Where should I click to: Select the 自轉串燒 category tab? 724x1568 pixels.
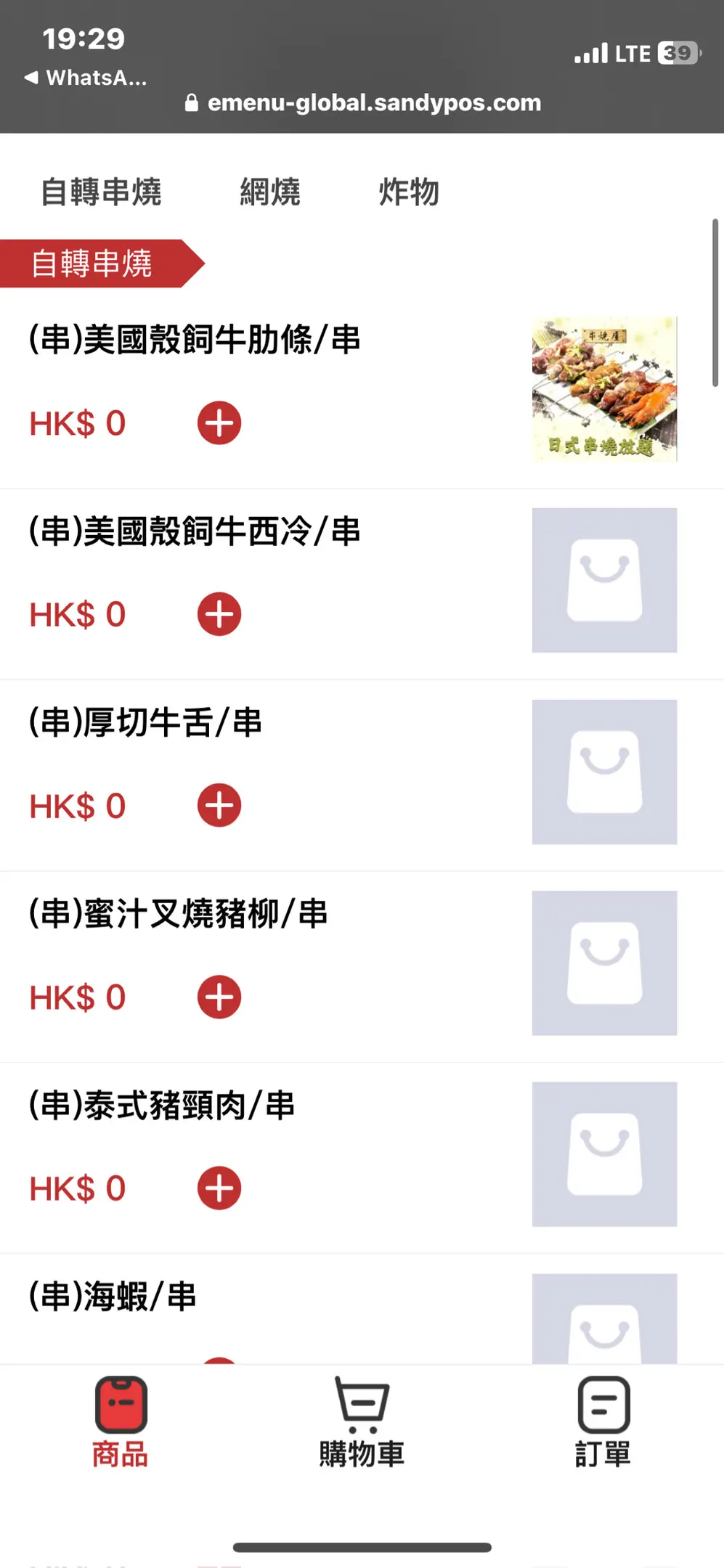pyautogui.click(x=101, y=192)
